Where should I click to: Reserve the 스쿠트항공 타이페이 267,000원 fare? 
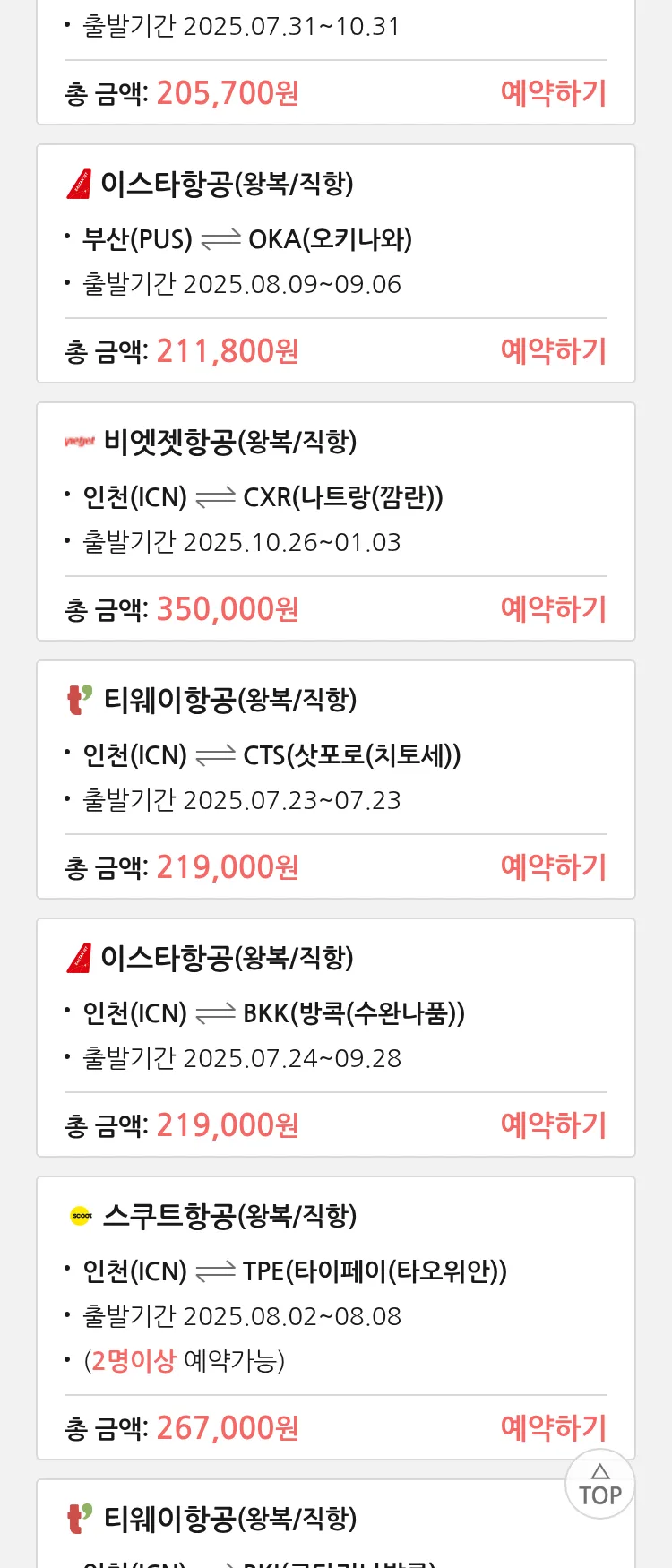click(x=553, y=1428)
